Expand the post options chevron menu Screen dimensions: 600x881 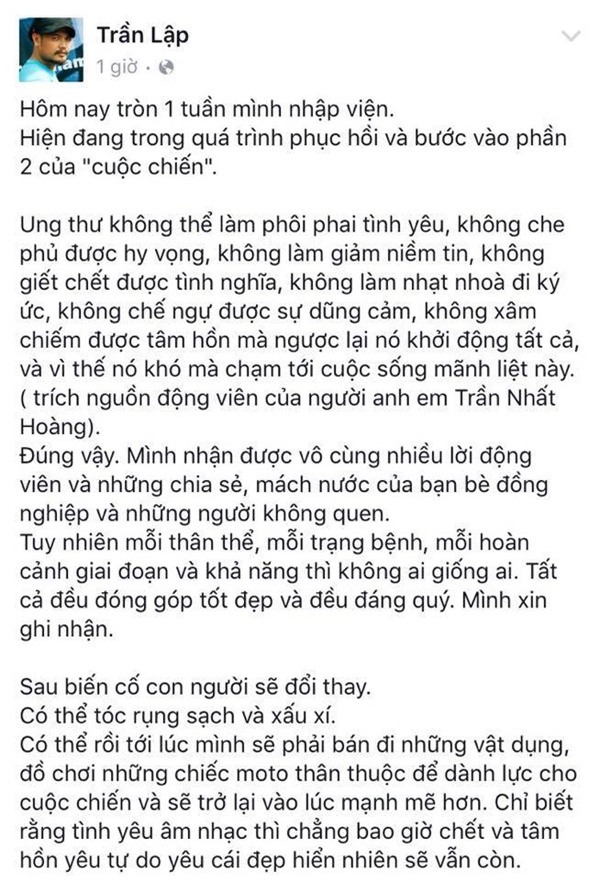[x=571, y=37]
